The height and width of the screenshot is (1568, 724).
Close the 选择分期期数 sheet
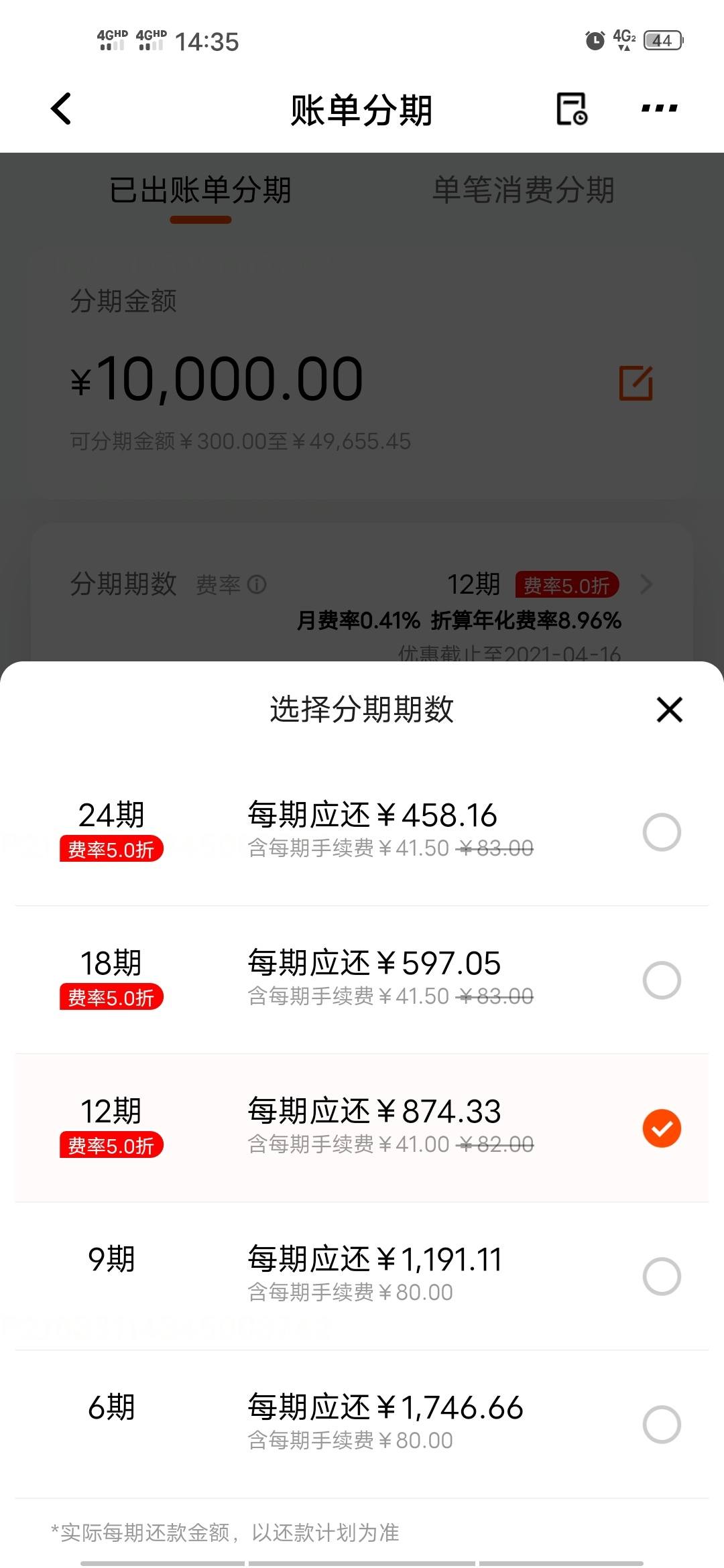669,710
